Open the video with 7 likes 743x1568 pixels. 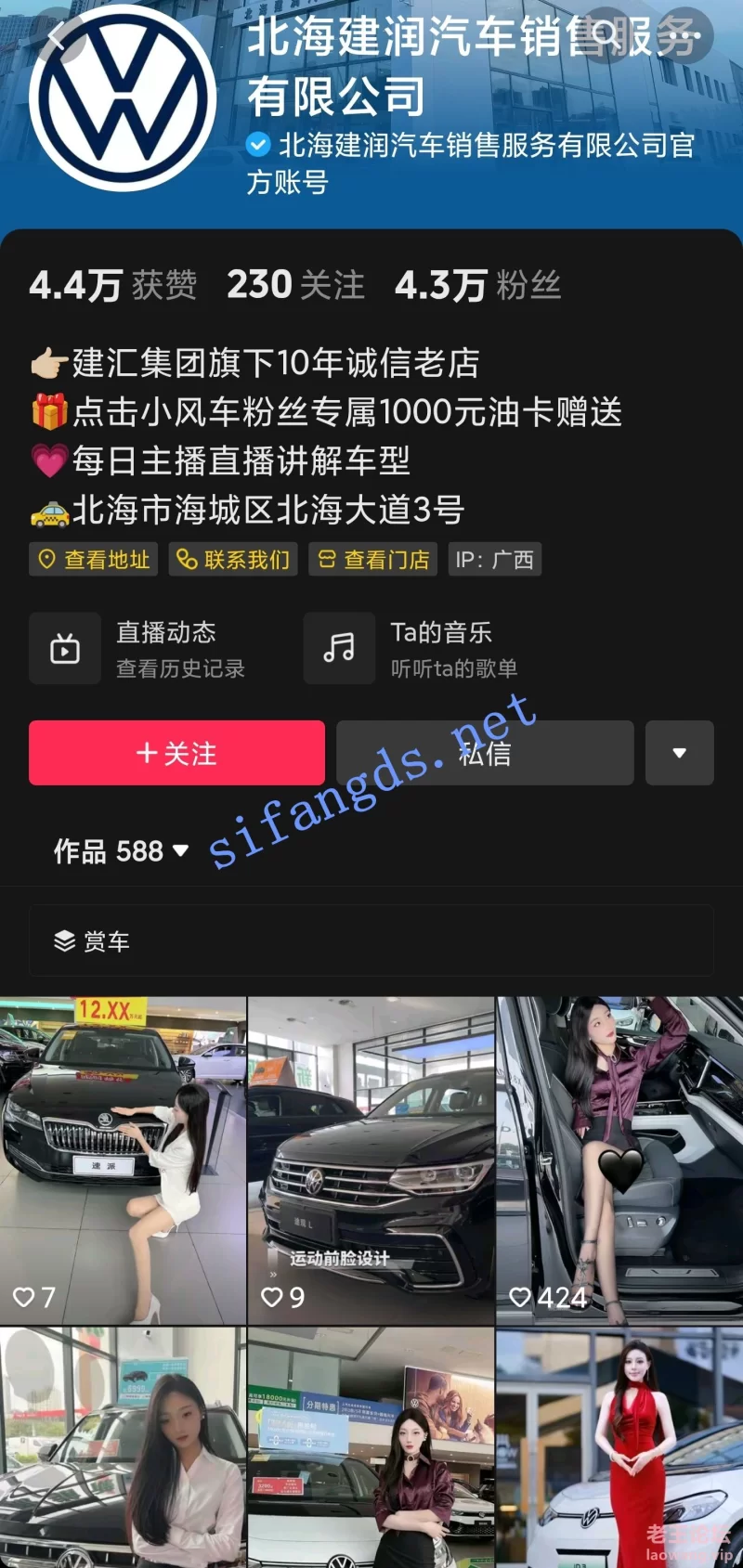click(123, 1160)
